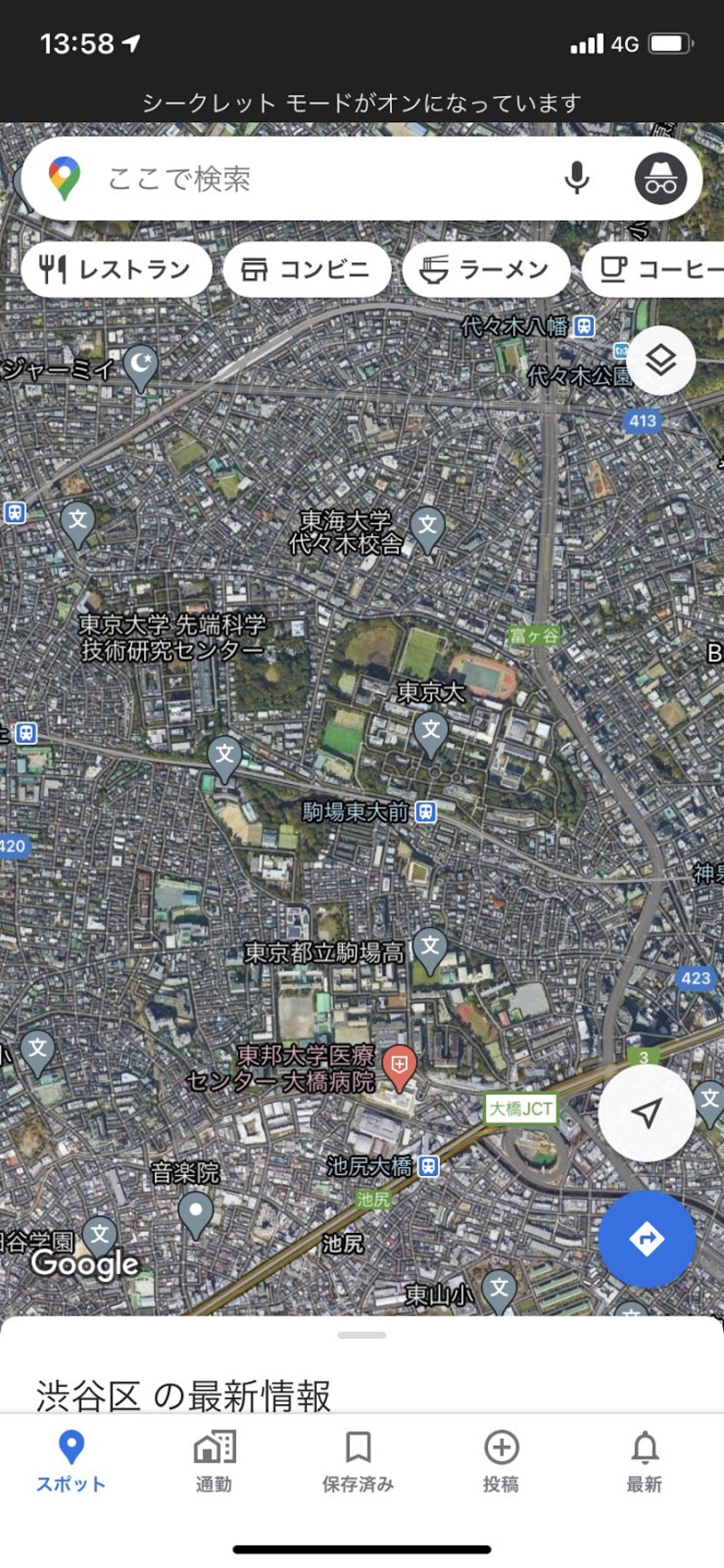Go to the 最新 tab

click(x=644, y=1459)
